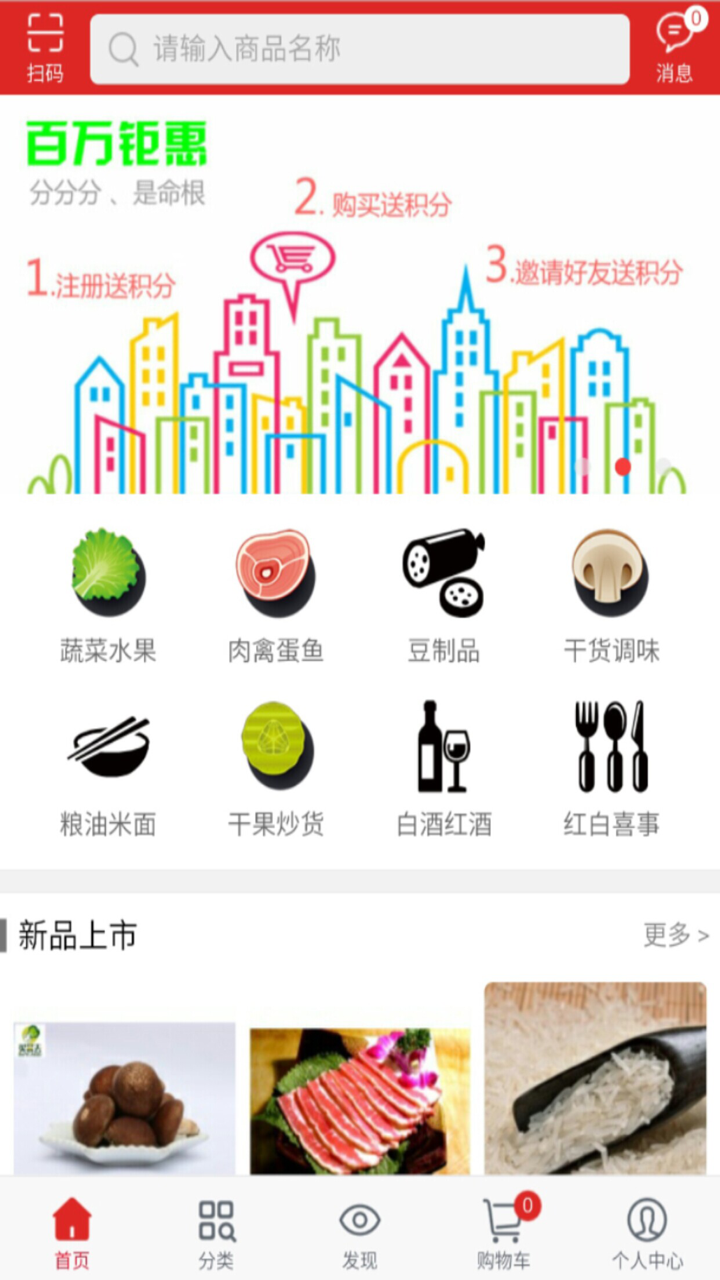Open the 扫码 scan icon

pos(45,48)
